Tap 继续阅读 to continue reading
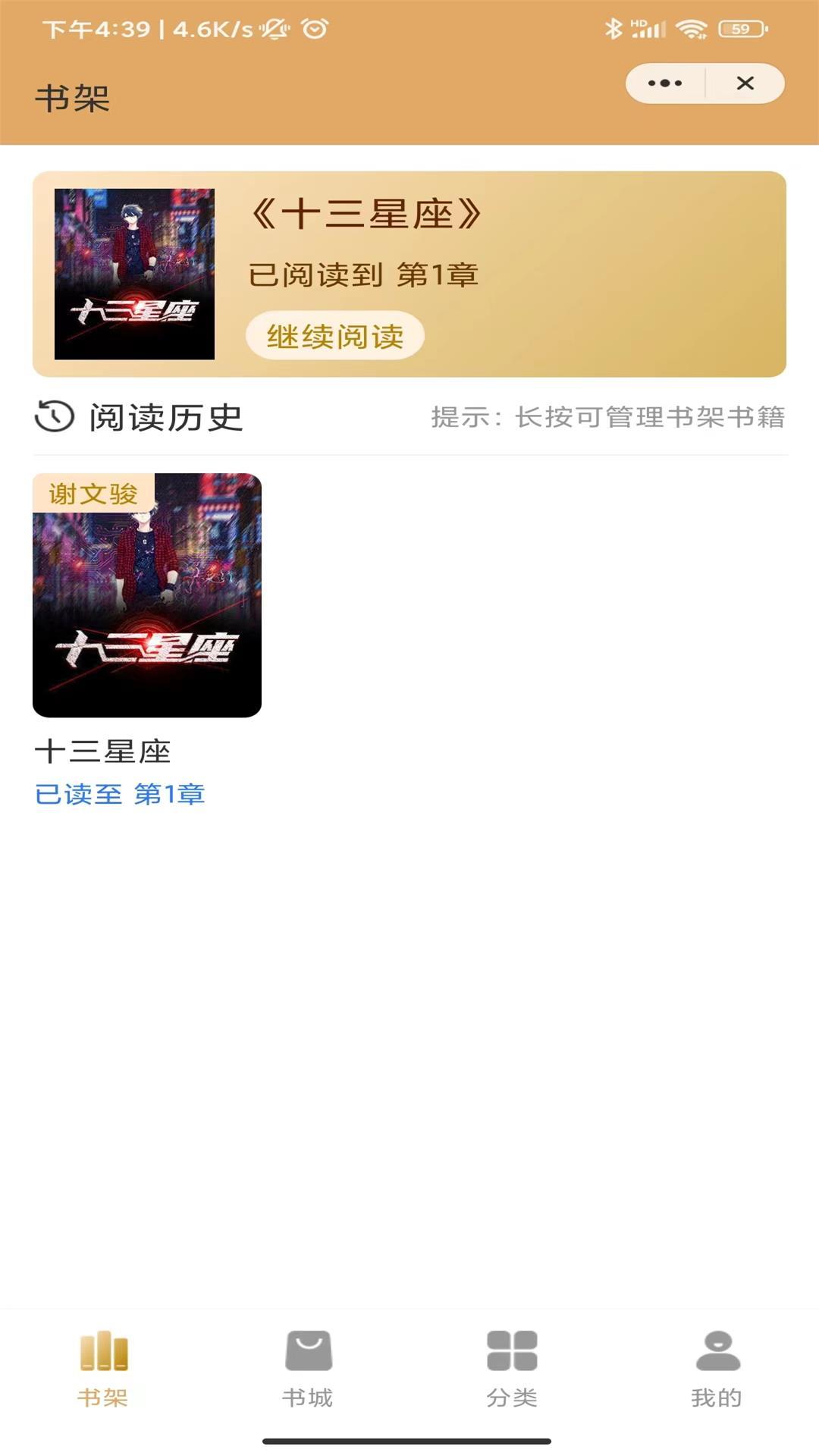 click(334, 336)
